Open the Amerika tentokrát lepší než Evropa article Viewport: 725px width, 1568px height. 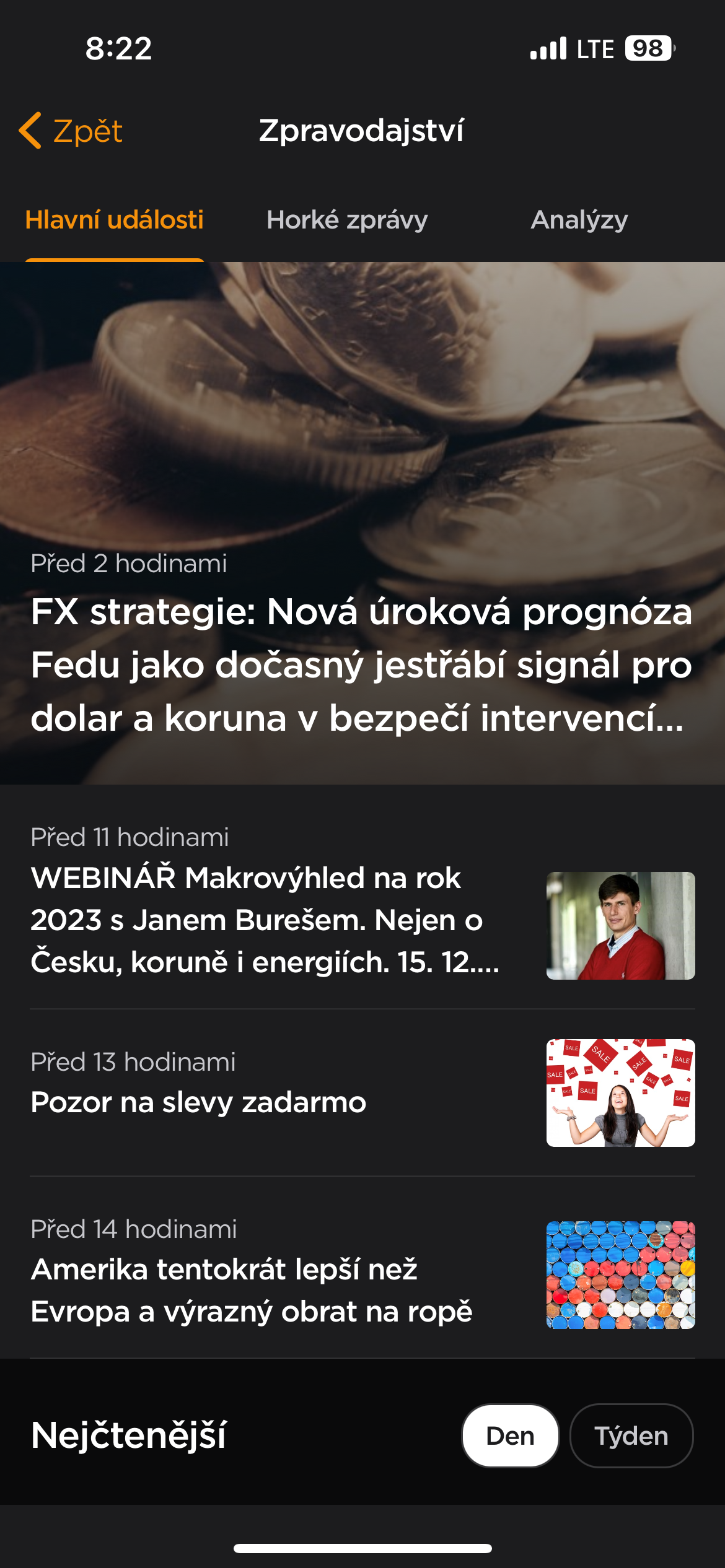[x=252, y=1290]
